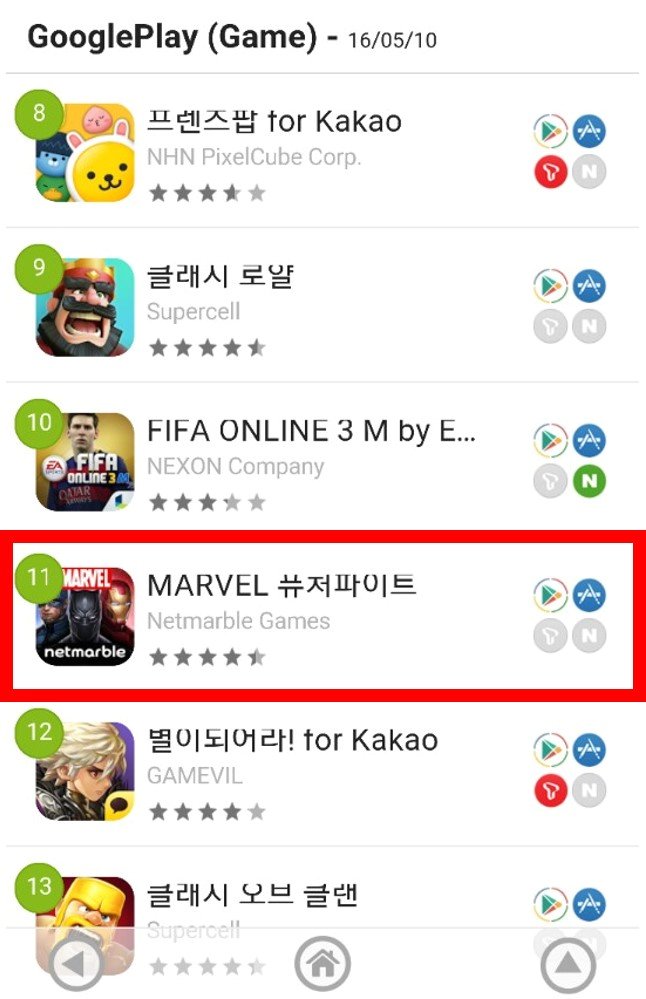The image size is (646, 999).
Task: Tap Google Play icon for 프렌즈팝
Action: (550, 131)
